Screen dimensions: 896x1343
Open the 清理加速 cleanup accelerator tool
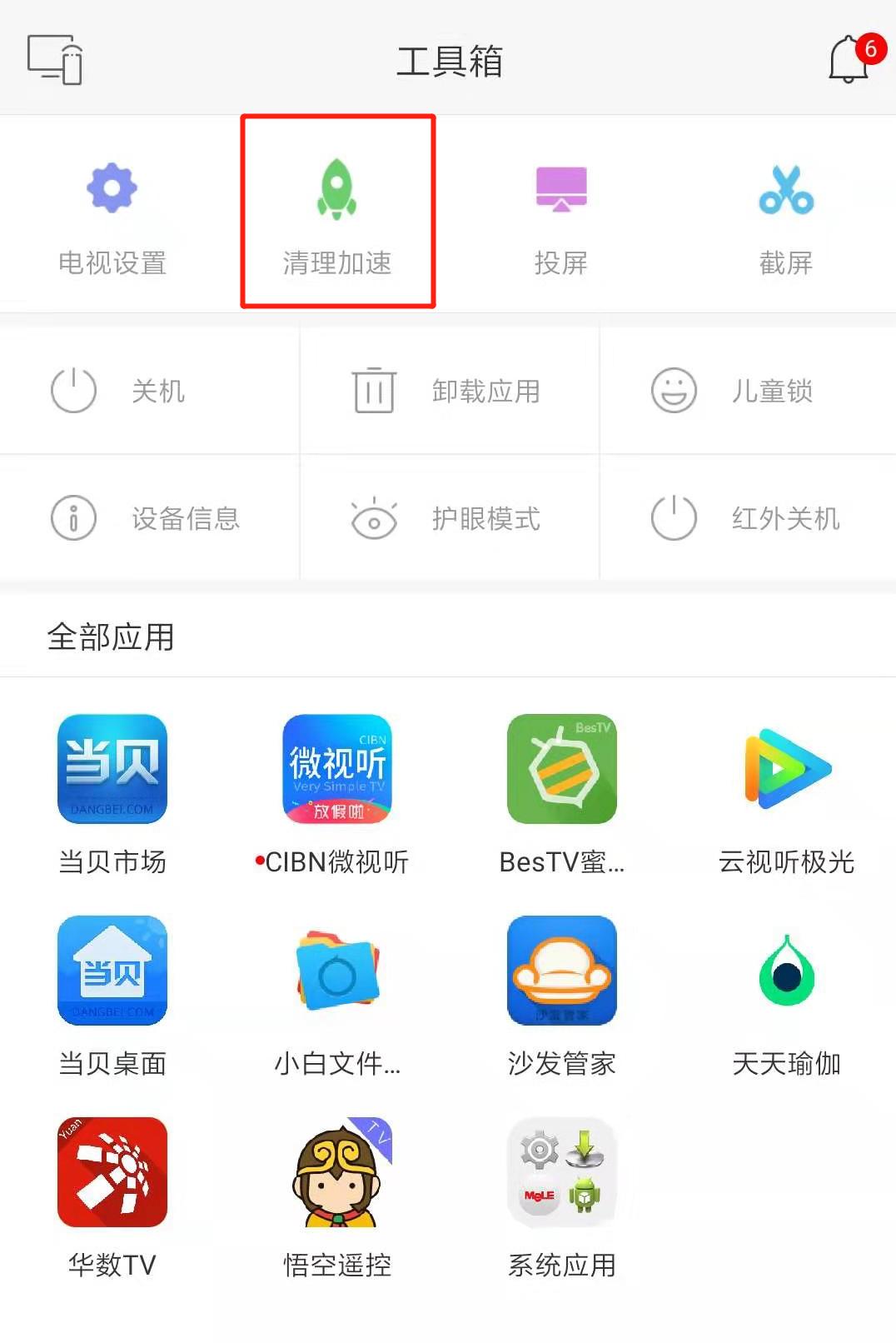pos(337,212)
